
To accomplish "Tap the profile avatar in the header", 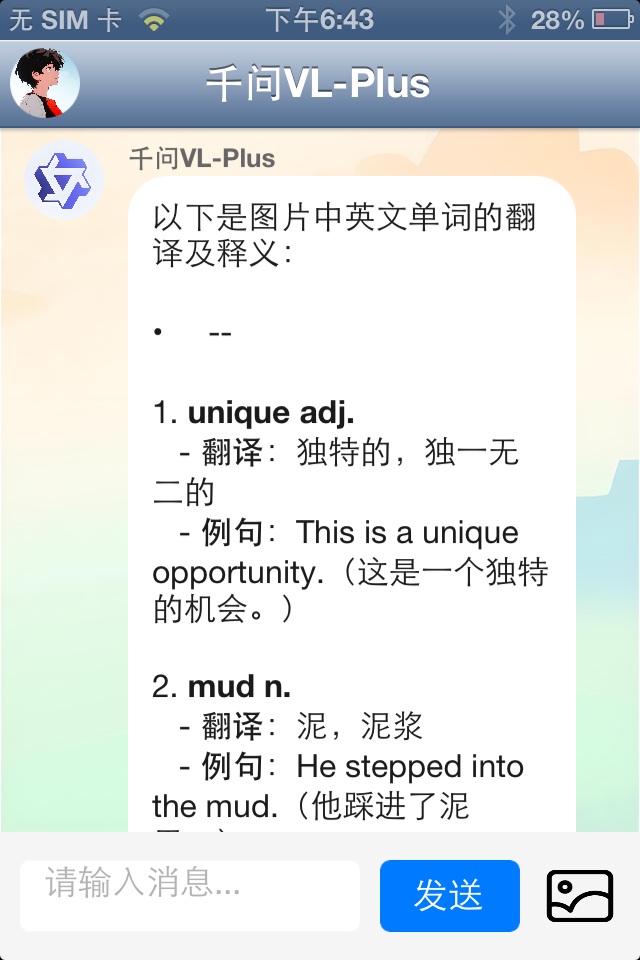I will pyautogui.click(x=45, y=83).
